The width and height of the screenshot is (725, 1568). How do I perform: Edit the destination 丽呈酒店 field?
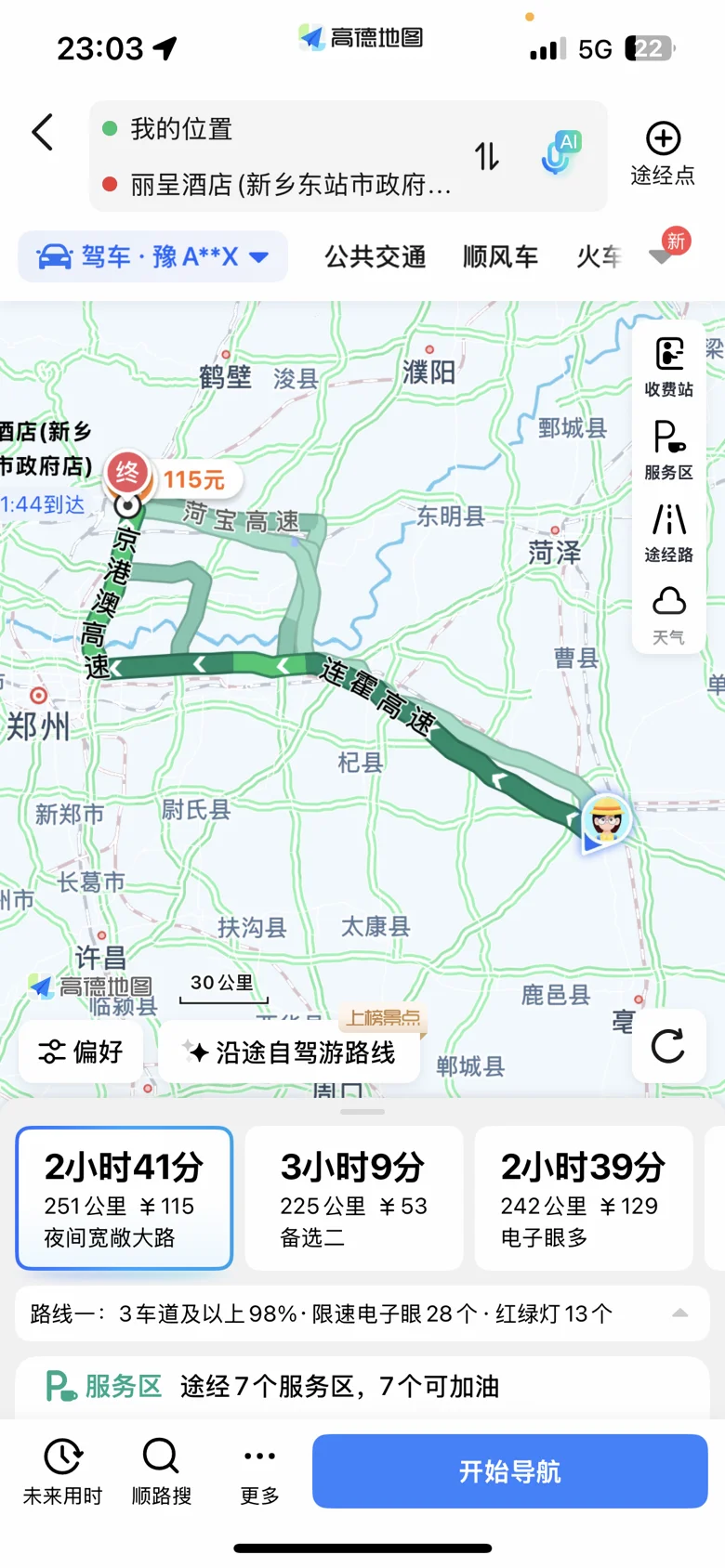tap(290, 185)
